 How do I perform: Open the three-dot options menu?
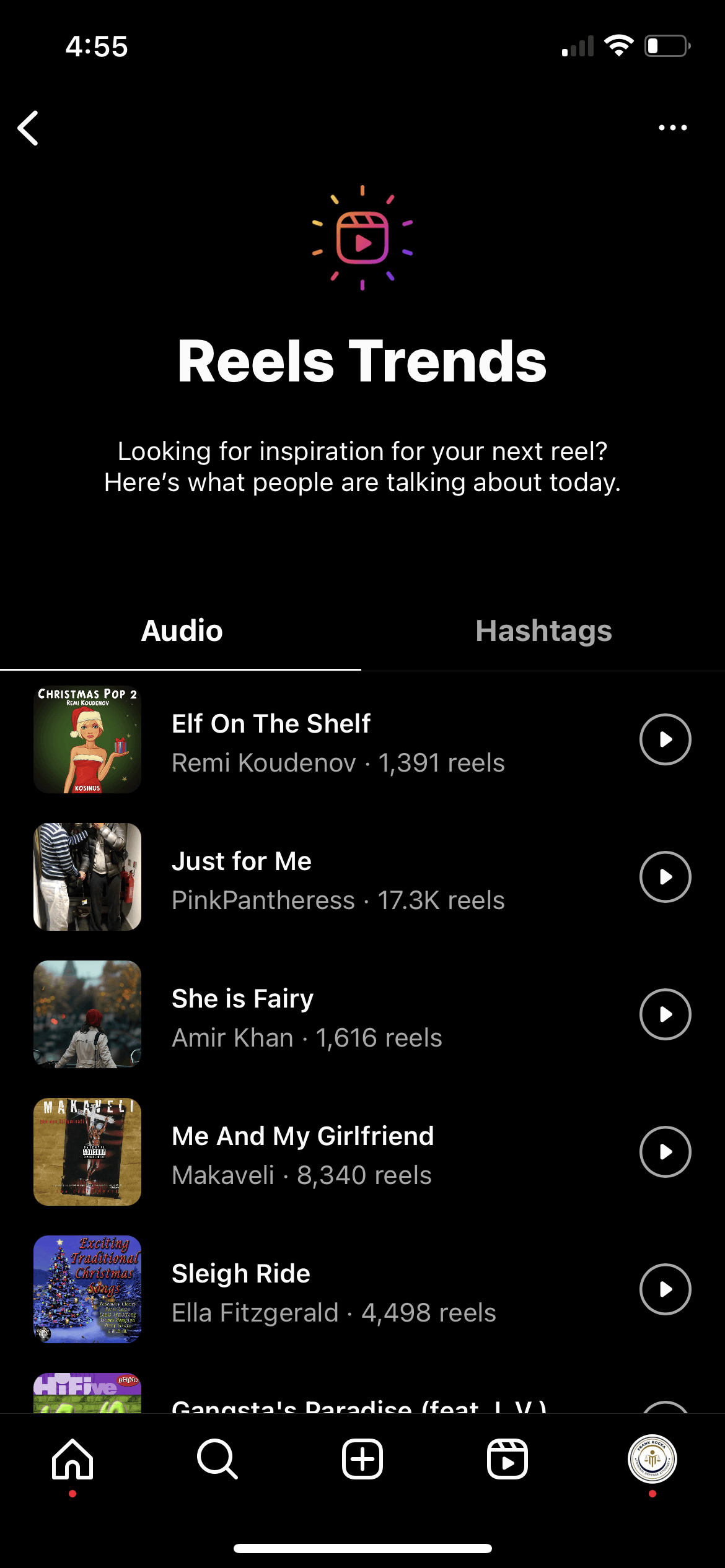coord(673,127)
